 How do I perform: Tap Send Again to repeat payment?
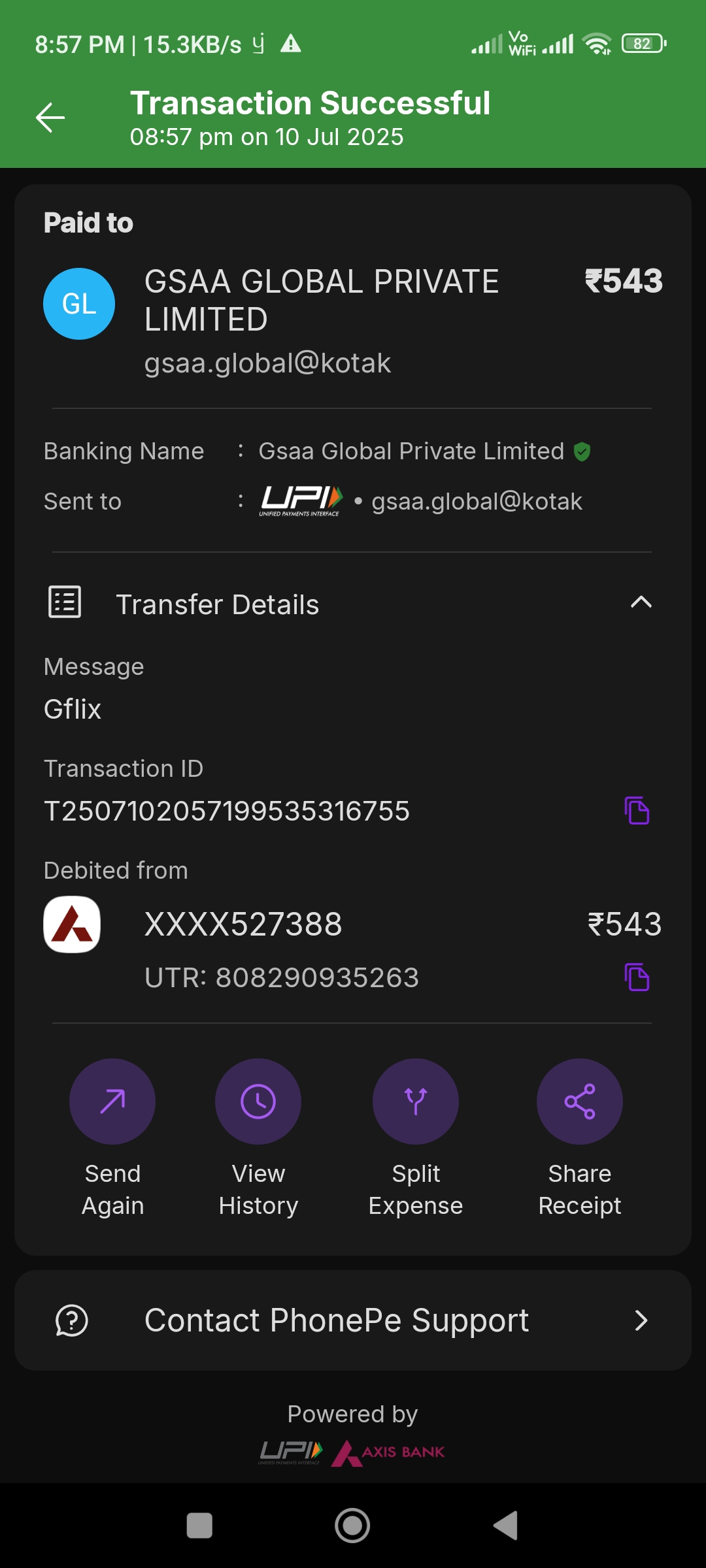(112, 1102)
